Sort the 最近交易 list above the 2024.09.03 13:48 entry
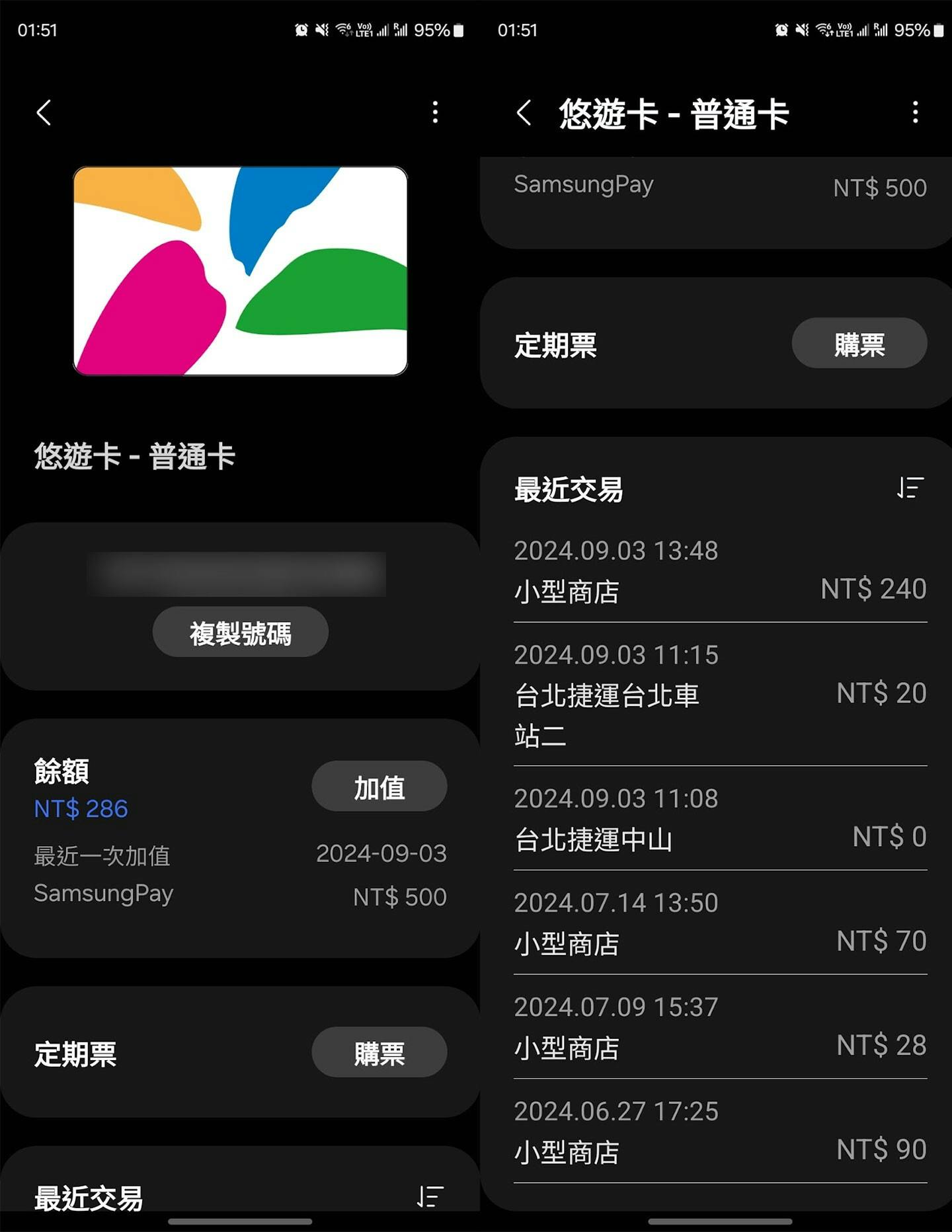Image resolution: width=952 pixels, height=1232 pixels. click(x=910, y=488)
